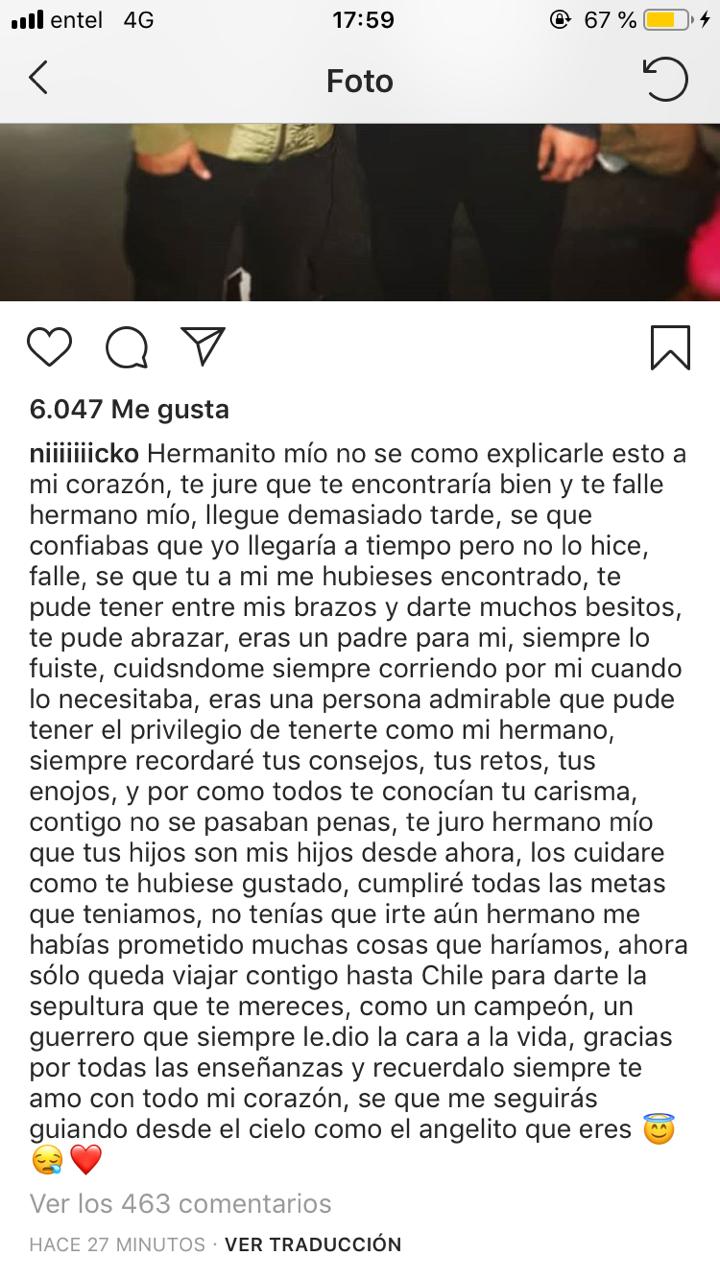Like the post with the heart icon
This screenshot has width=720, height=1280.
(49, 347)
